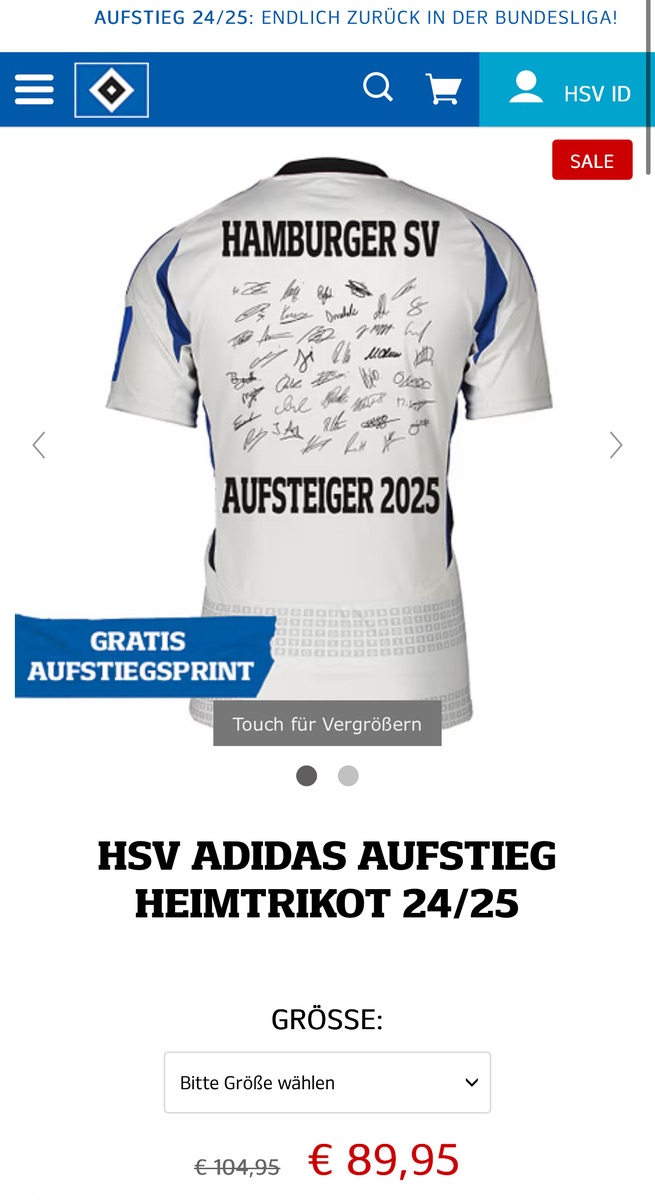
Task: Open the HSV ID account login
Action: (x=568, y=90)
